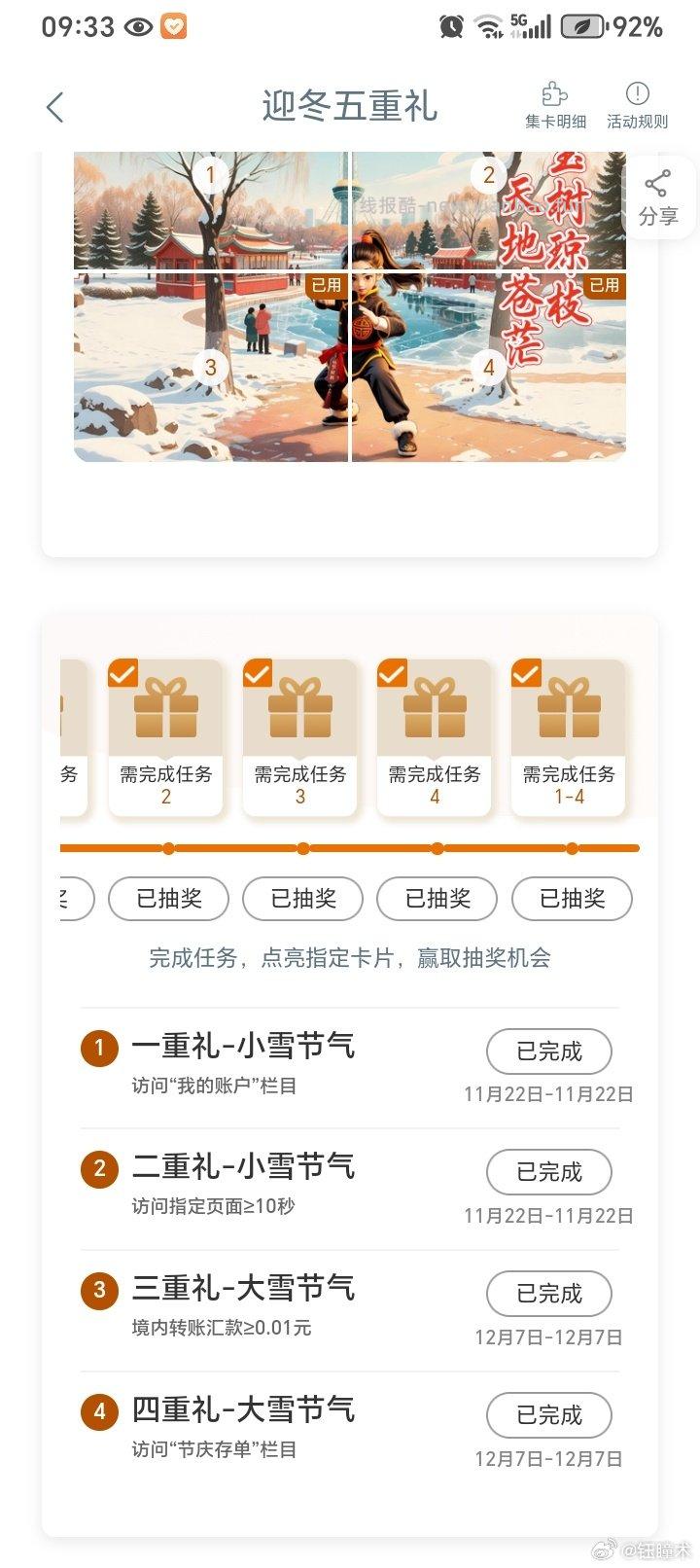Tap the 已用 badge on card 2
This screenshot has height=1568, width=700.
[x=606, y=287]
